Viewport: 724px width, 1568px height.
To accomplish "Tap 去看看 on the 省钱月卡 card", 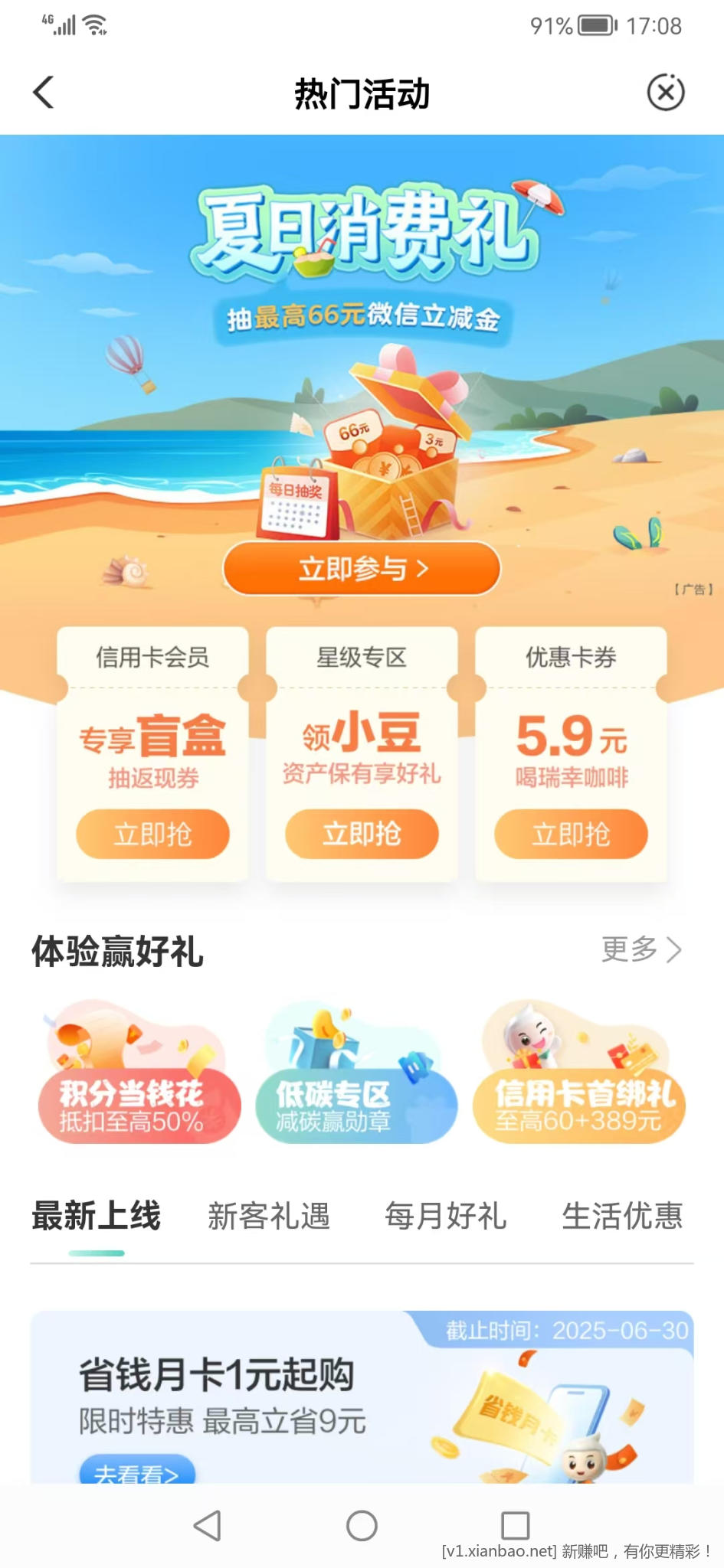I will coord(137,1472).
